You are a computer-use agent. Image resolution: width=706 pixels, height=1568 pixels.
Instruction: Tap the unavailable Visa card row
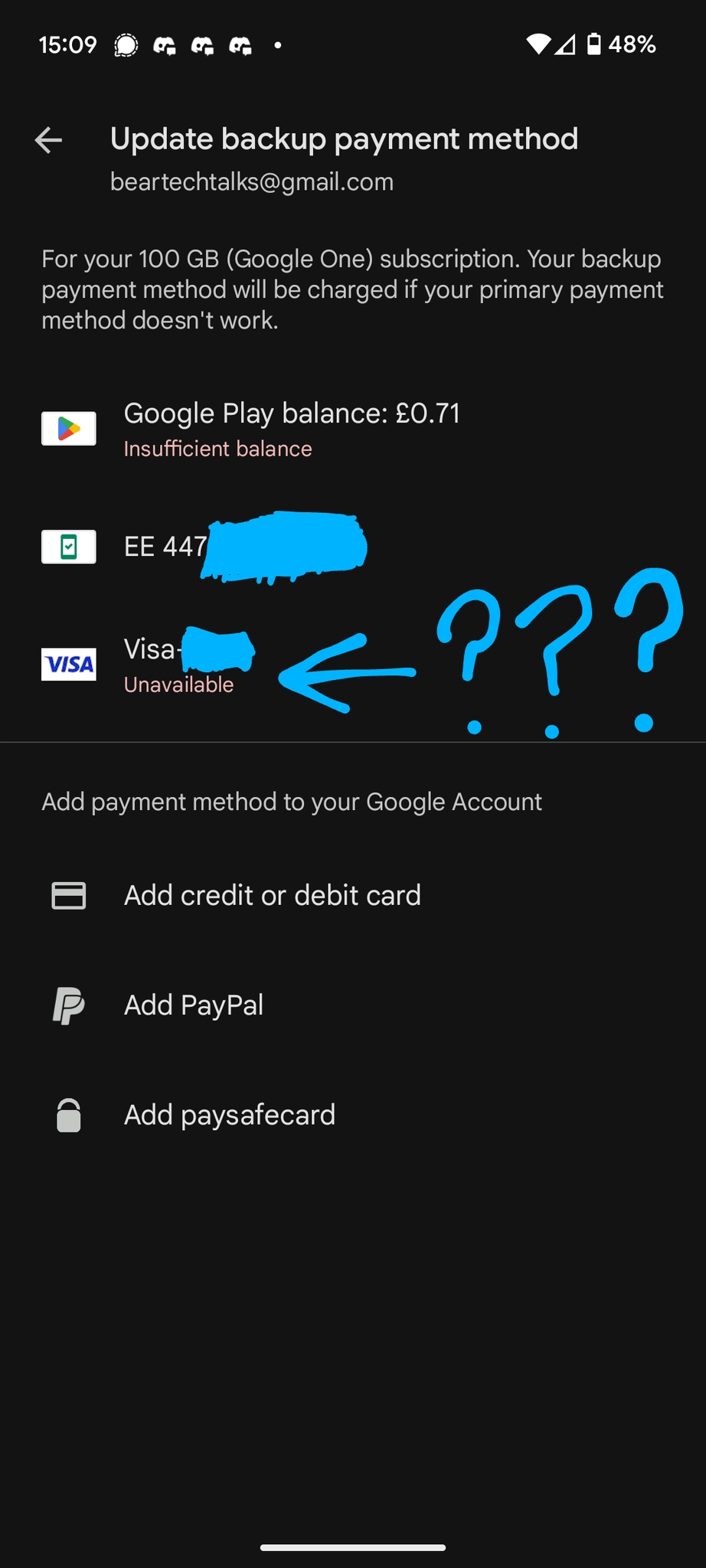point(353,665)
